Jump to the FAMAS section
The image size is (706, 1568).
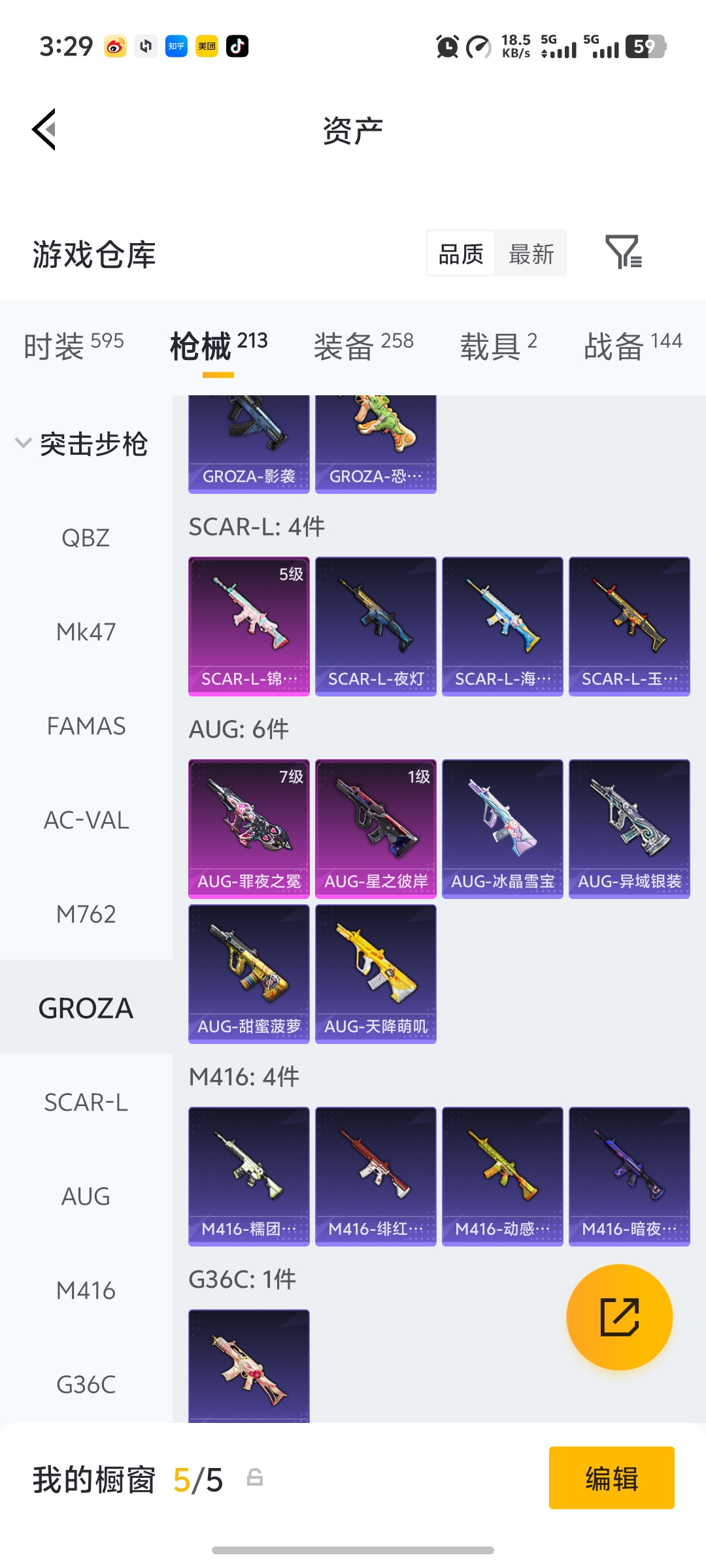click(x=86, y=726)
